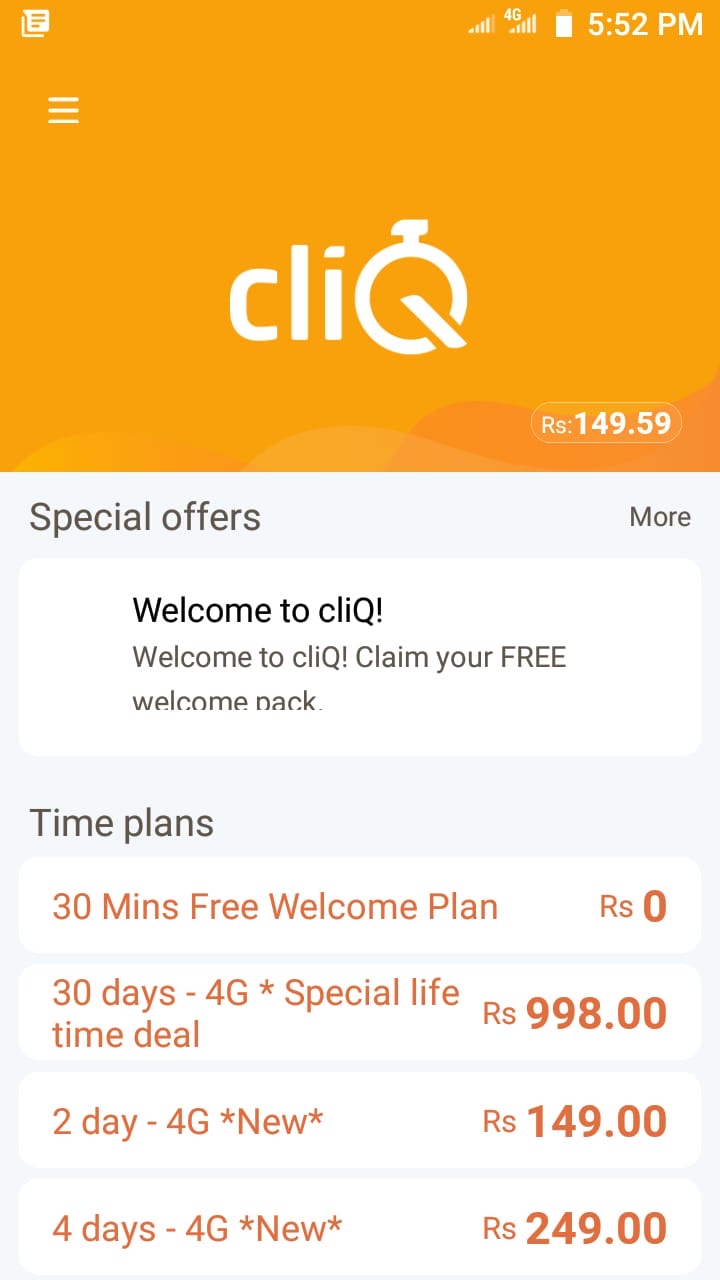Pick the 2 day 4G New plan
Viewport: 720px width, 1280px height.
tap(360, 1121)
